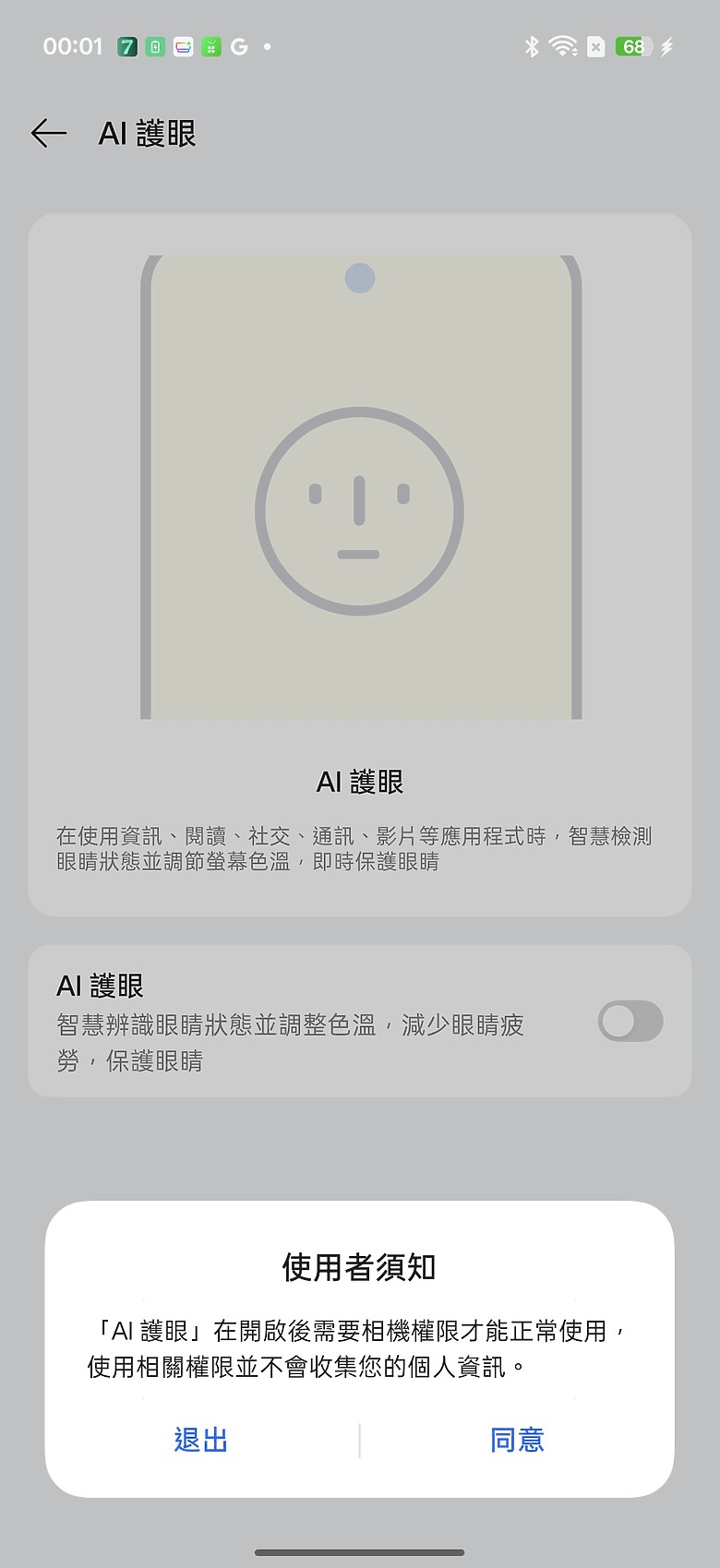720x1568 pixels.
Task: Tap the front camera dot in the illustration
Action: (360, 279)
